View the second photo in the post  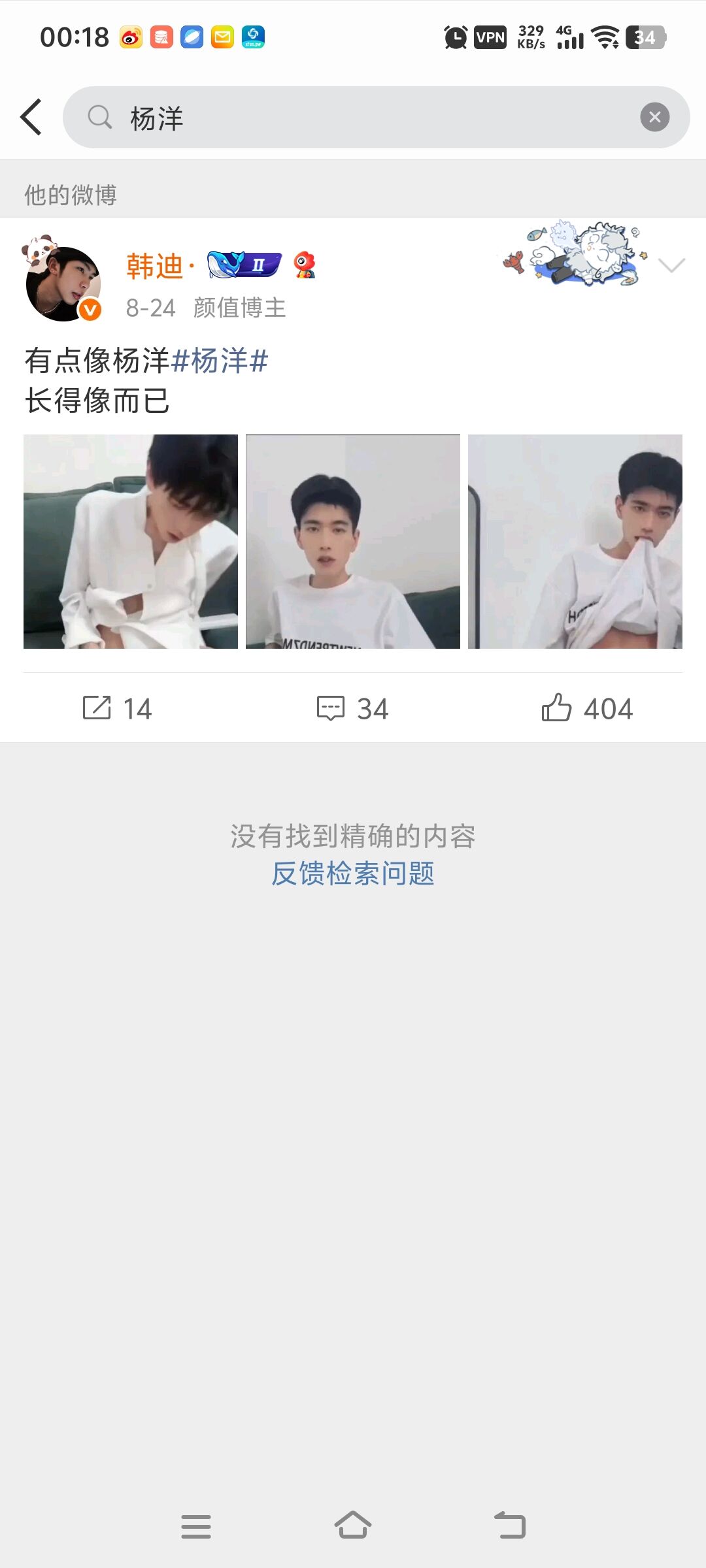click(x=353, y=542)
